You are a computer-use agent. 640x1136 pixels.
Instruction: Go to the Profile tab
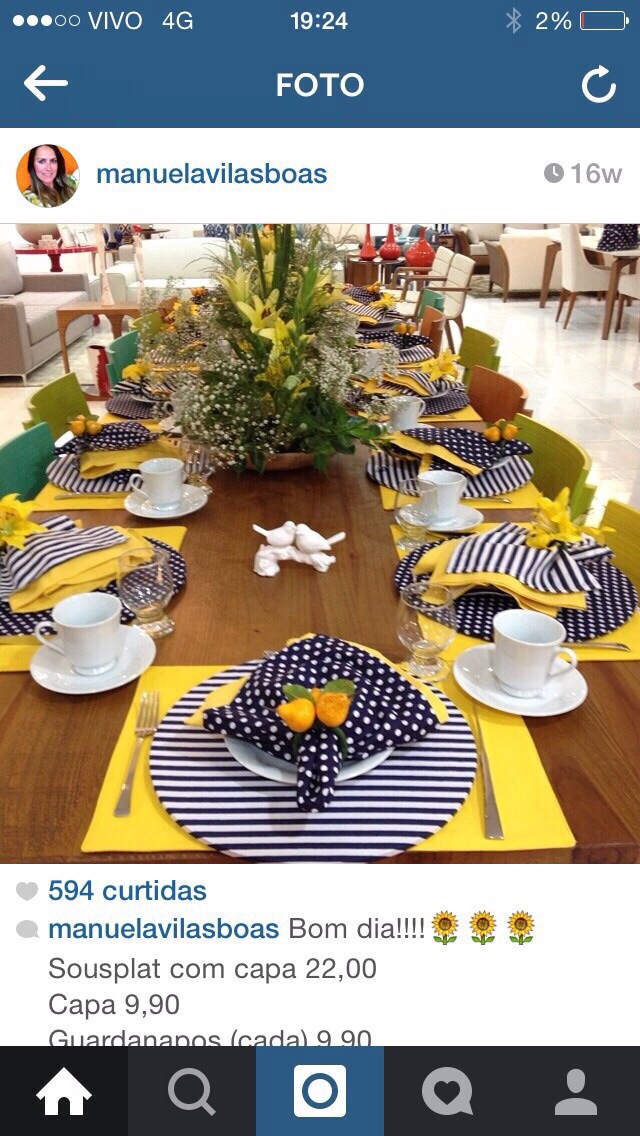(576, 1091)
